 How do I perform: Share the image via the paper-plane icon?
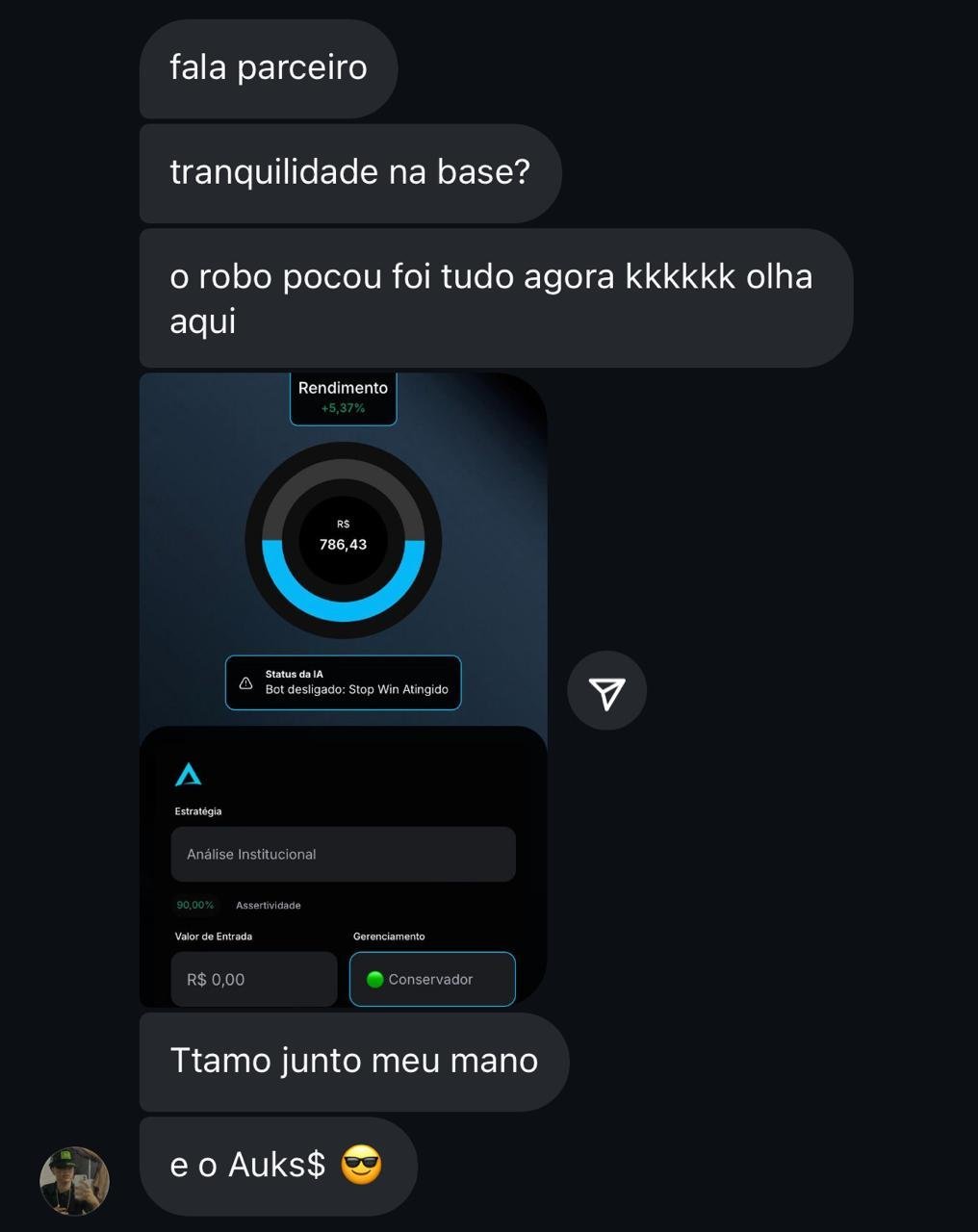click(606, 691)
